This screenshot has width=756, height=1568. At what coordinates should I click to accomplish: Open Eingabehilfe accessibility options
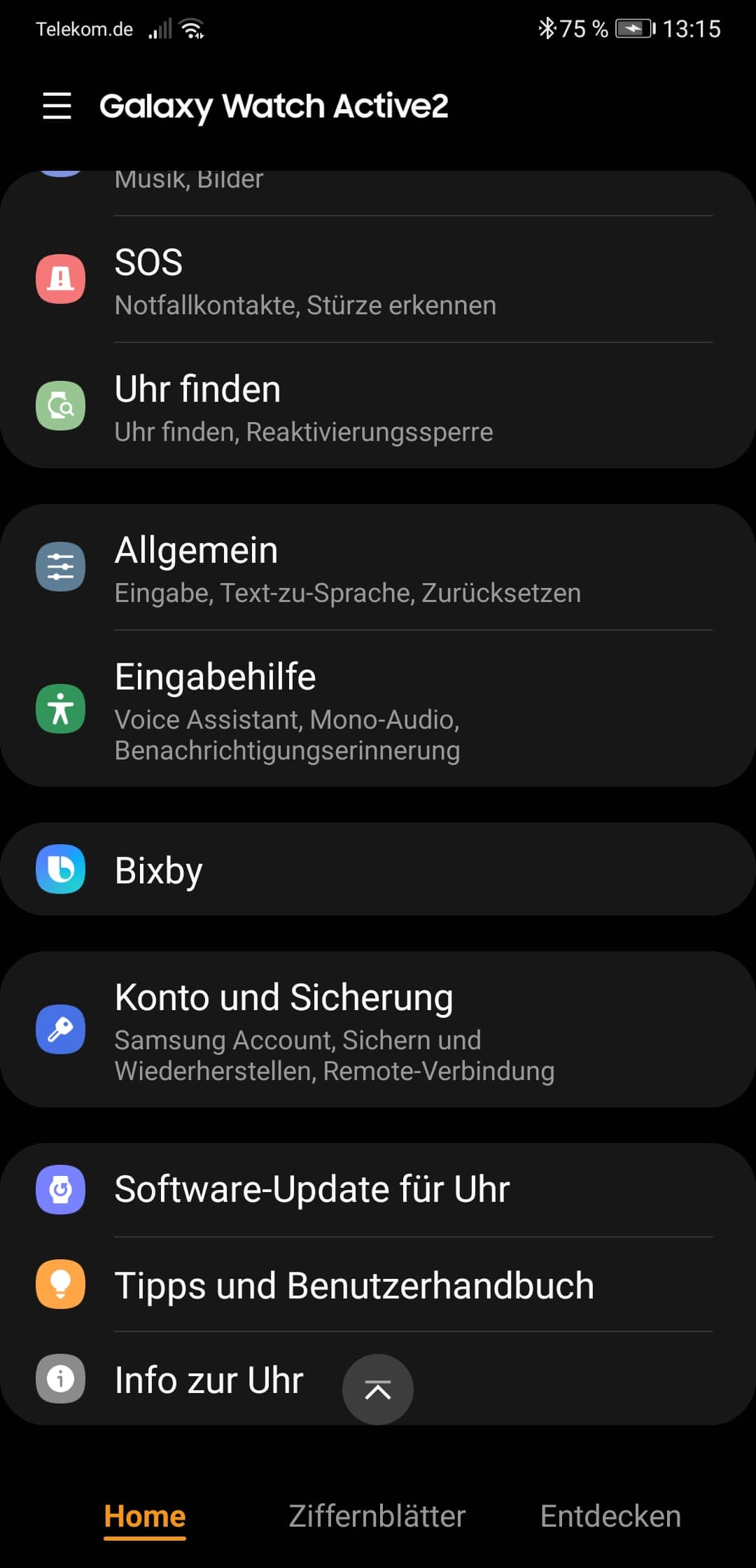pyautogui.click(x=378, y=709)
